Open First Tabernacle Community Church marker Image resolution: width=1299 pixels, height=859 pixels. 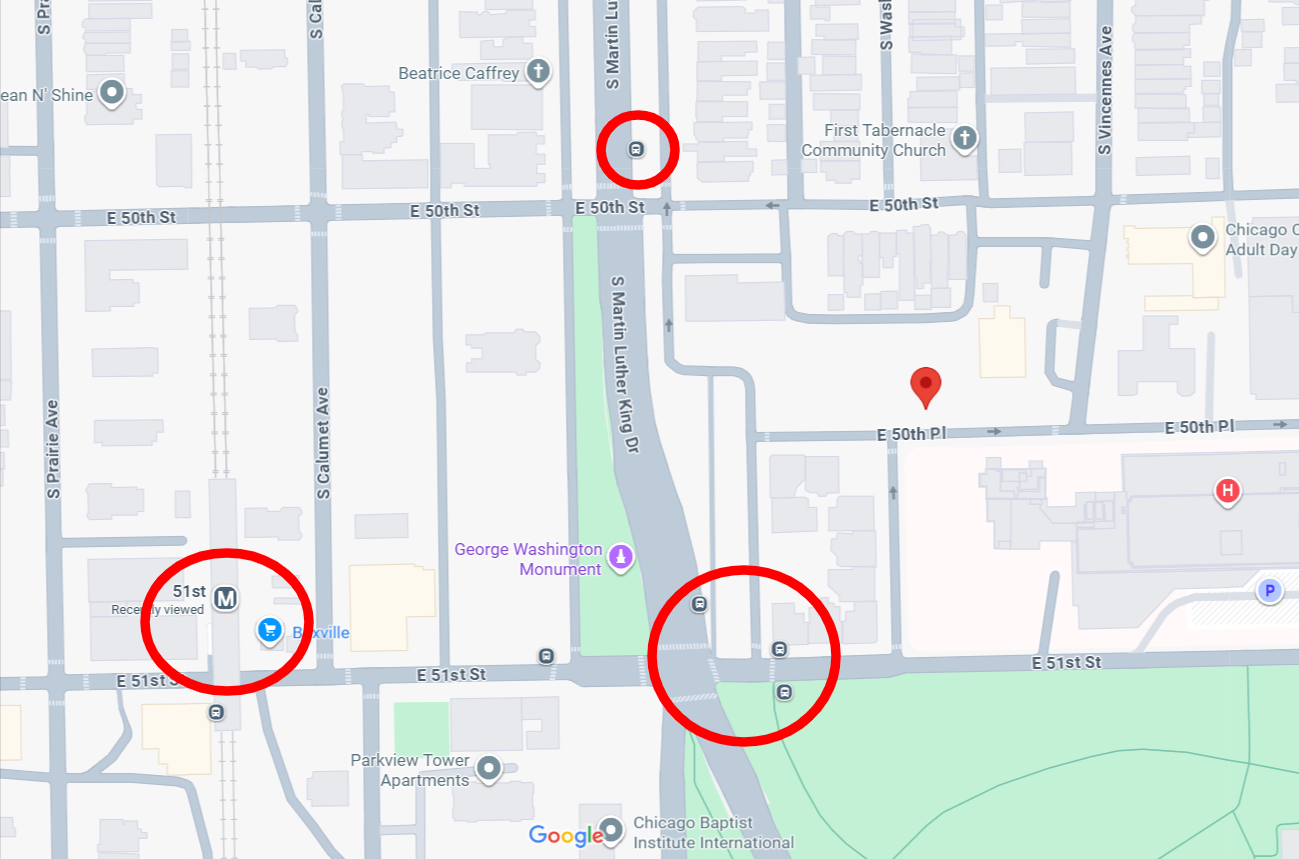964,138
